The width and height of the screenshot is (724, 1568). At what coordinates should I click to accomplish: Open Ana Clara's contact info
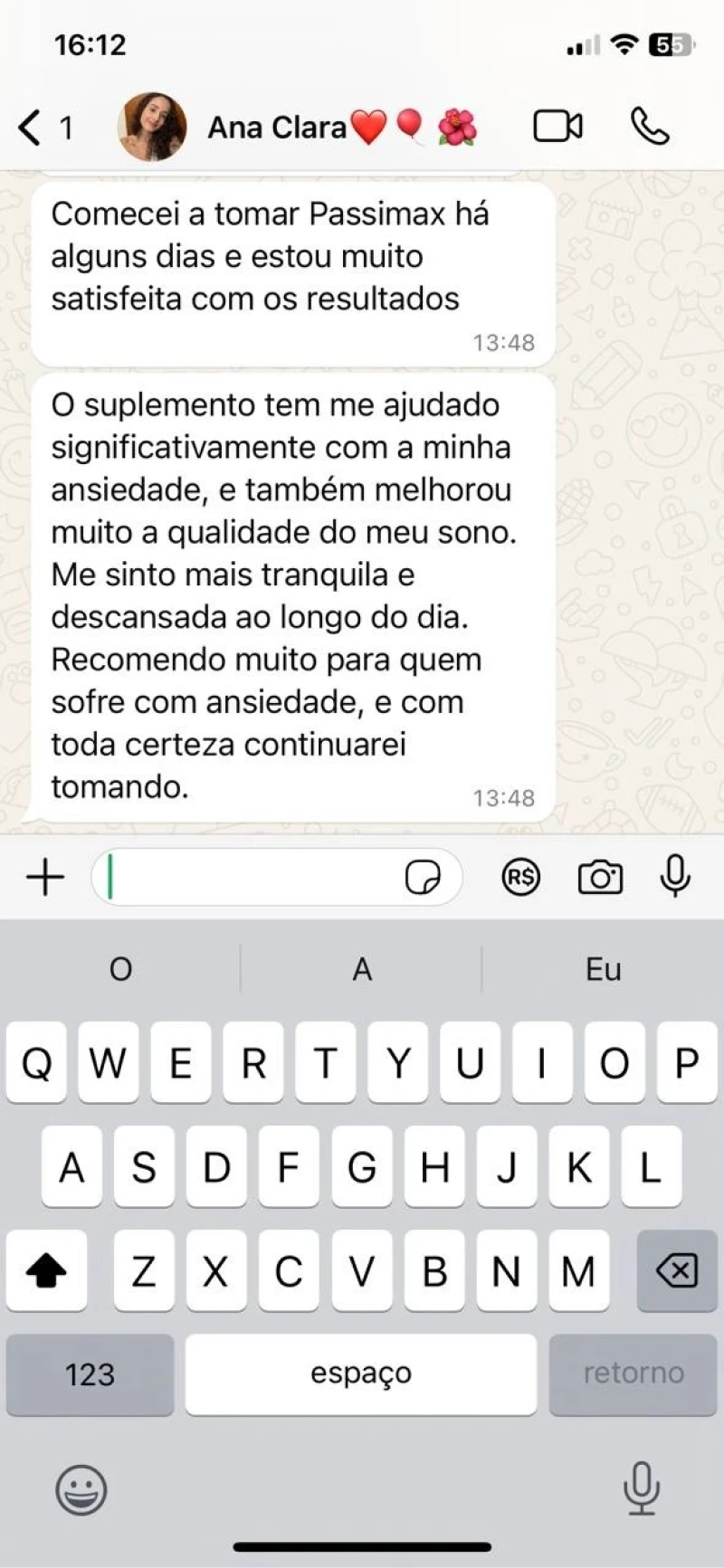tap(297, 128)
